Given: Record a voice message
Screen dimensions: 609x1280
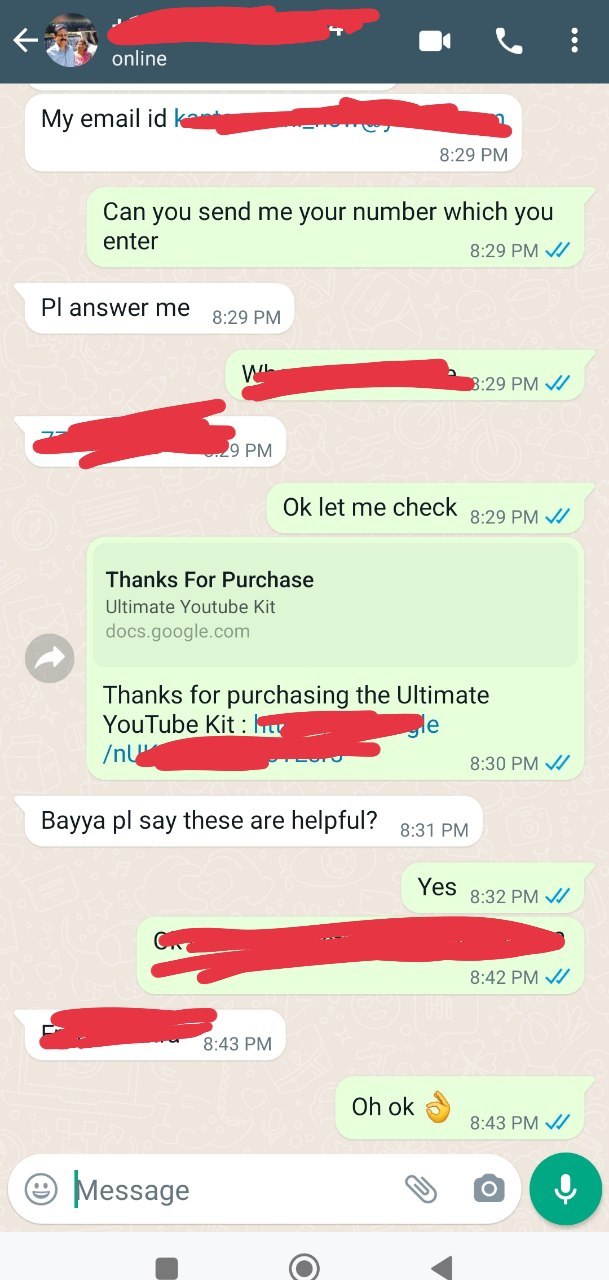Looking at the screenshot, I should (565, 1189).
